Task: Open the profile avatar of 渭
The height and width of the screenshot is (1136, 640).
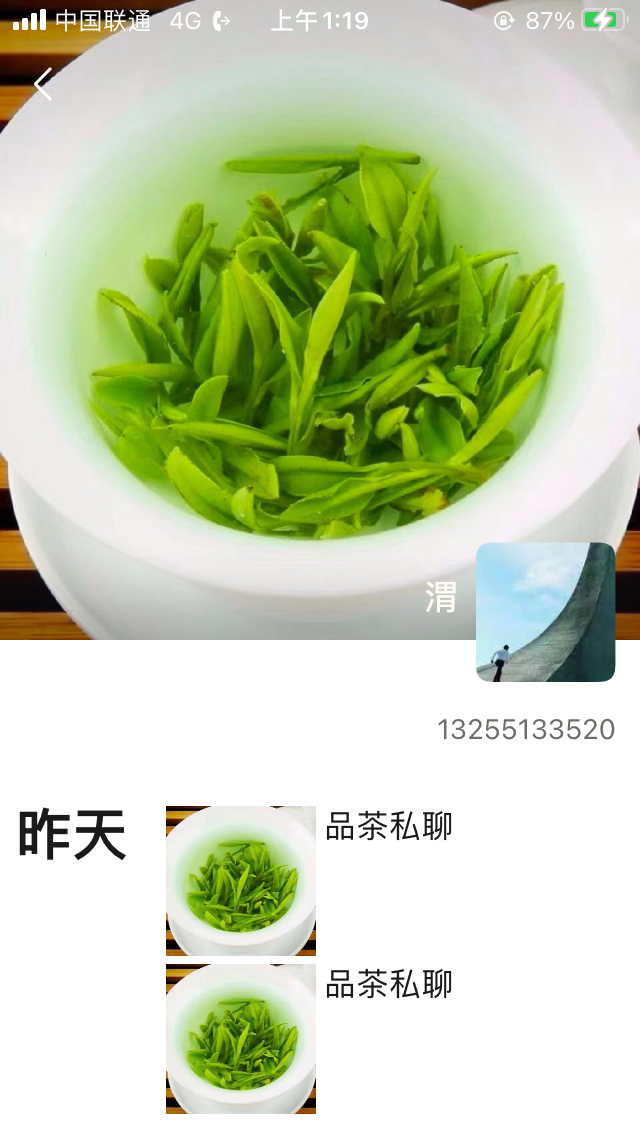Action: pos(545,612)
